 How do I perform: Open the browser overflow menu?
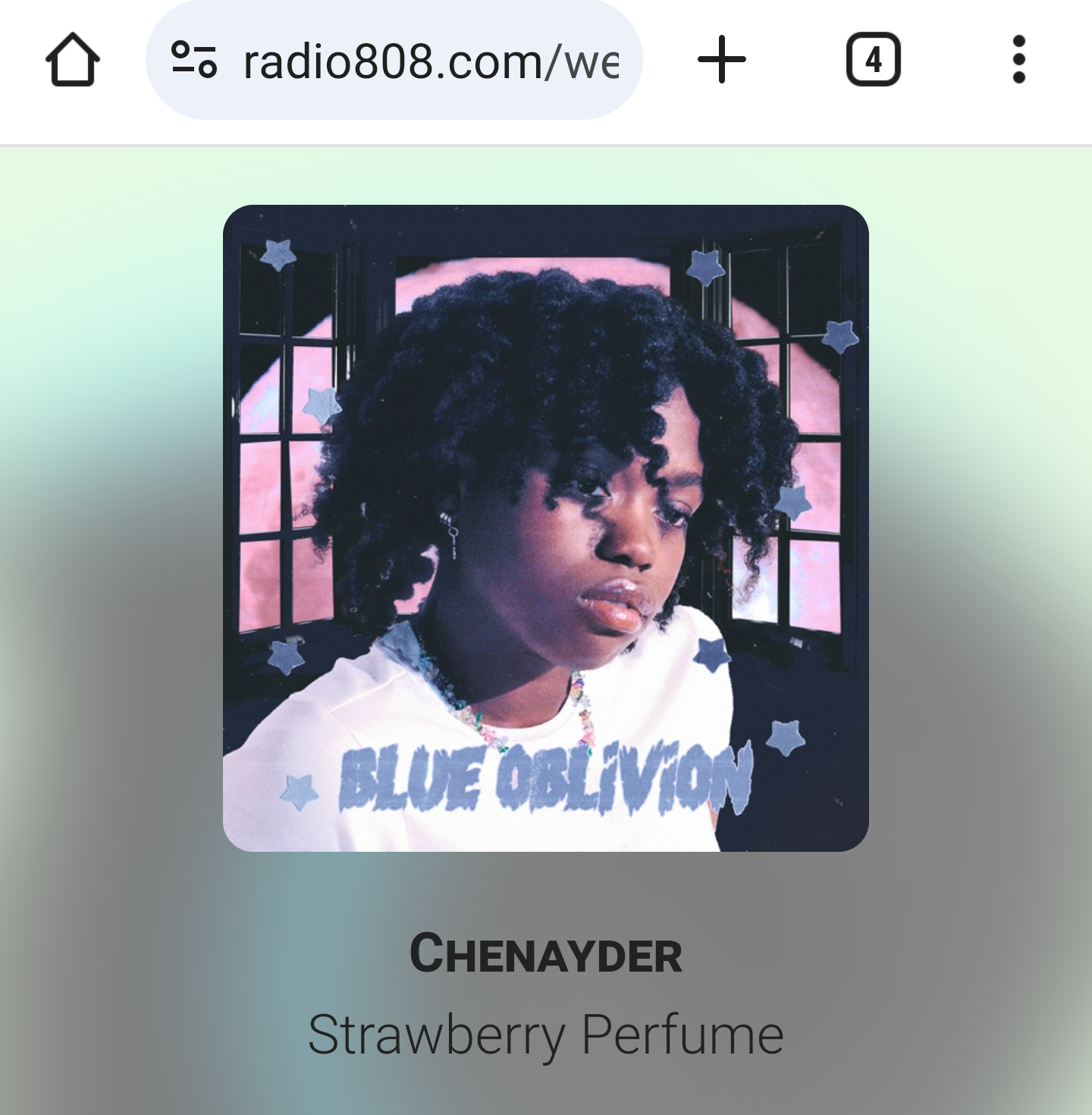pos(1018,59)
